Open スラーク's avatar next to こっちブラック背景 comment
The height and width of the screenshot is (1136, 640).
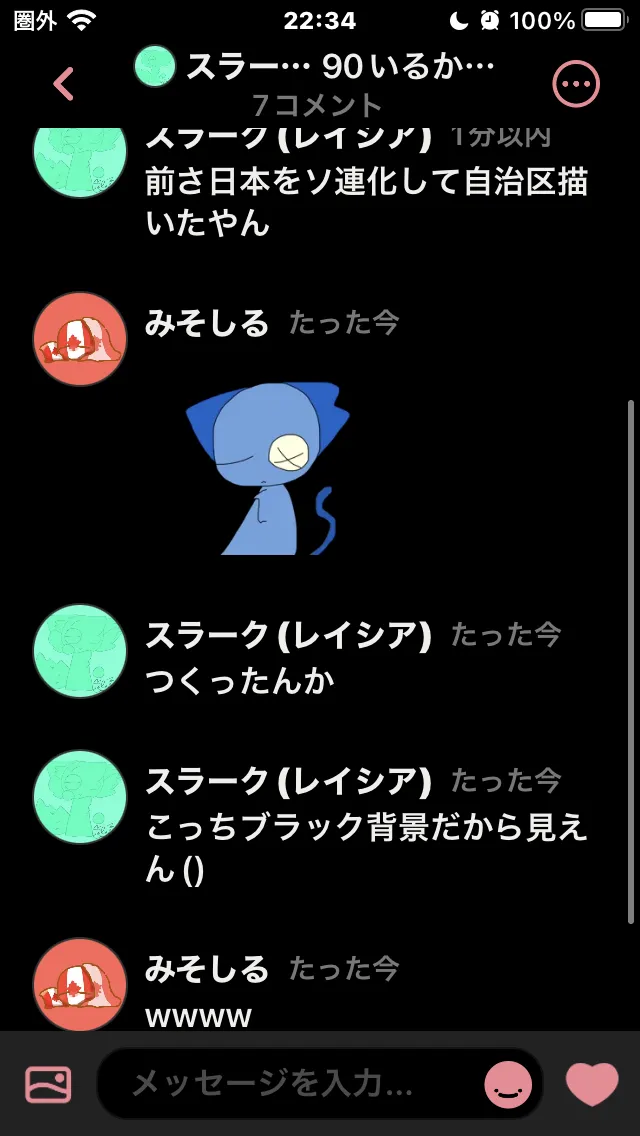80,797
